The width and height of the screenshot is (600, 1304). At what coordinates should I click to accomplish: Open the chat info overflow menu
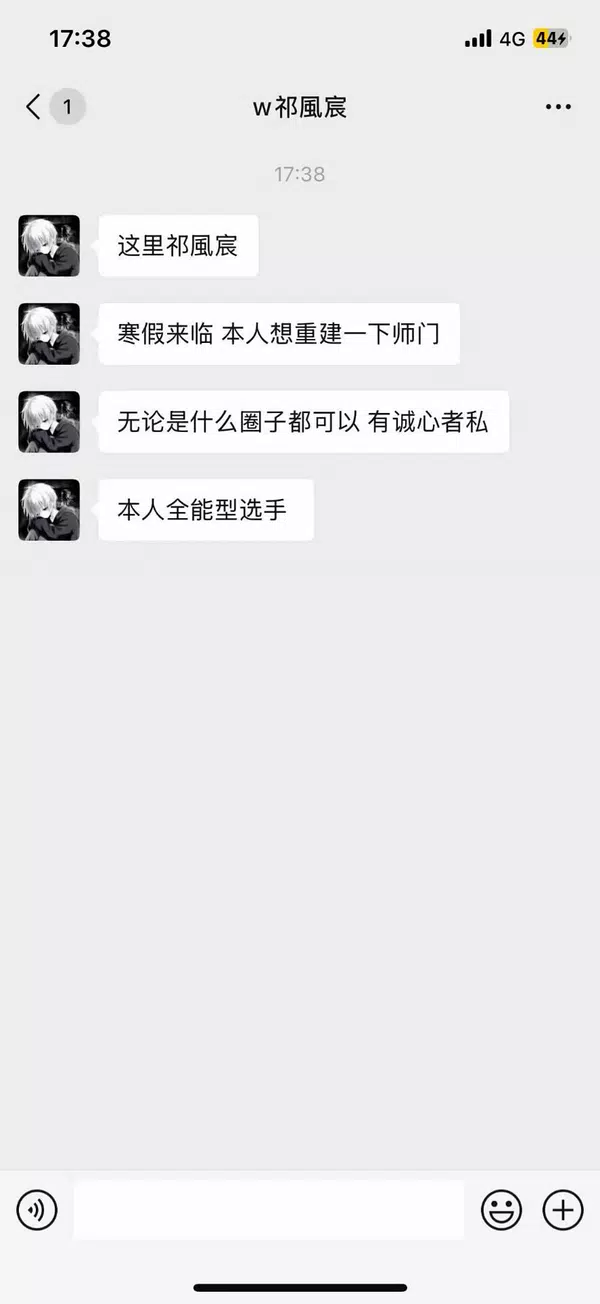pyautogui.click(x=558, y=107)
